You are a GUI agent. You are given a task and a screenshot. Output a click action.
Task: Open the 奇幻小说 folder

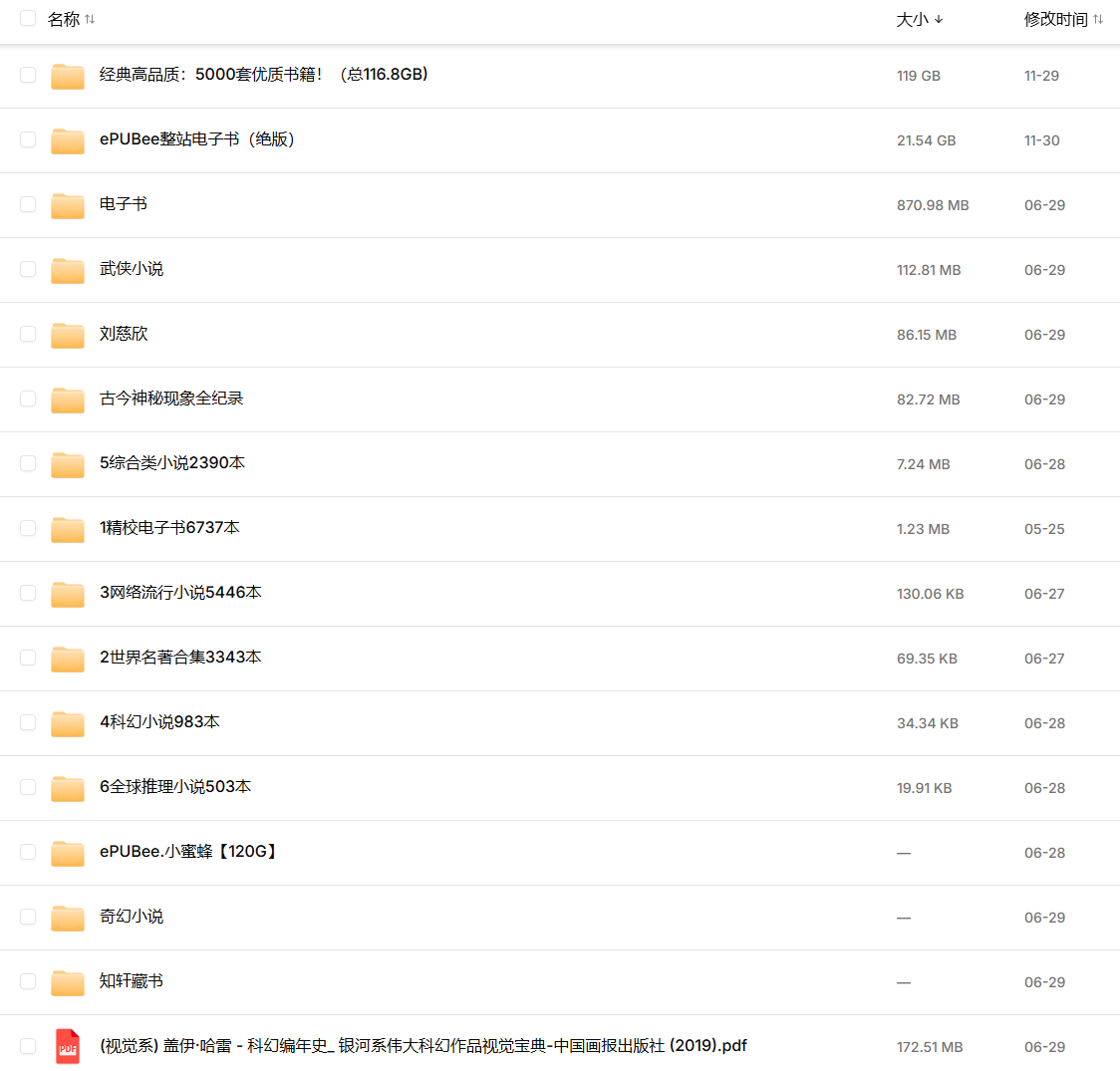[x=132, y=917]
